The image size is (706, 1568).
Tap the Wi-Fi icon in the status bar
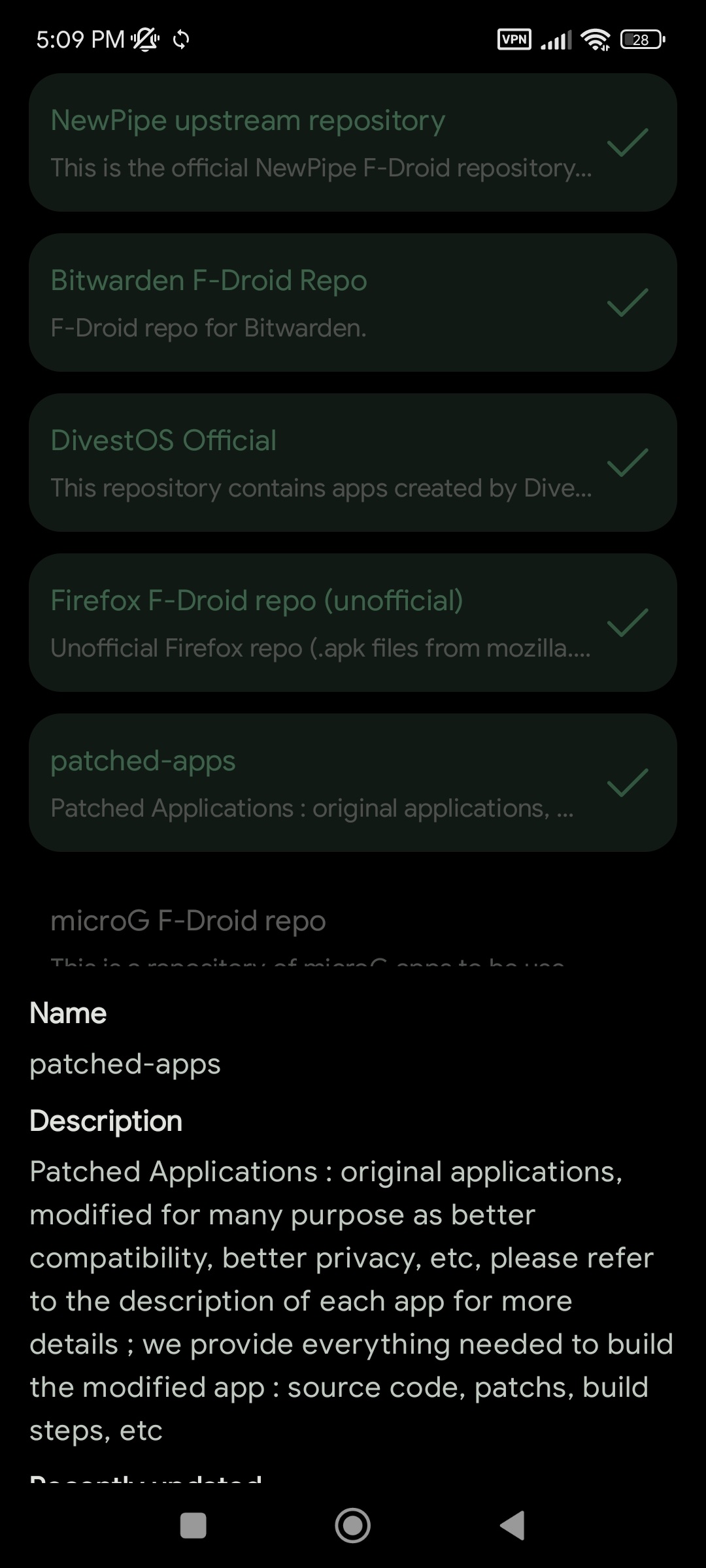pos(594,40)
